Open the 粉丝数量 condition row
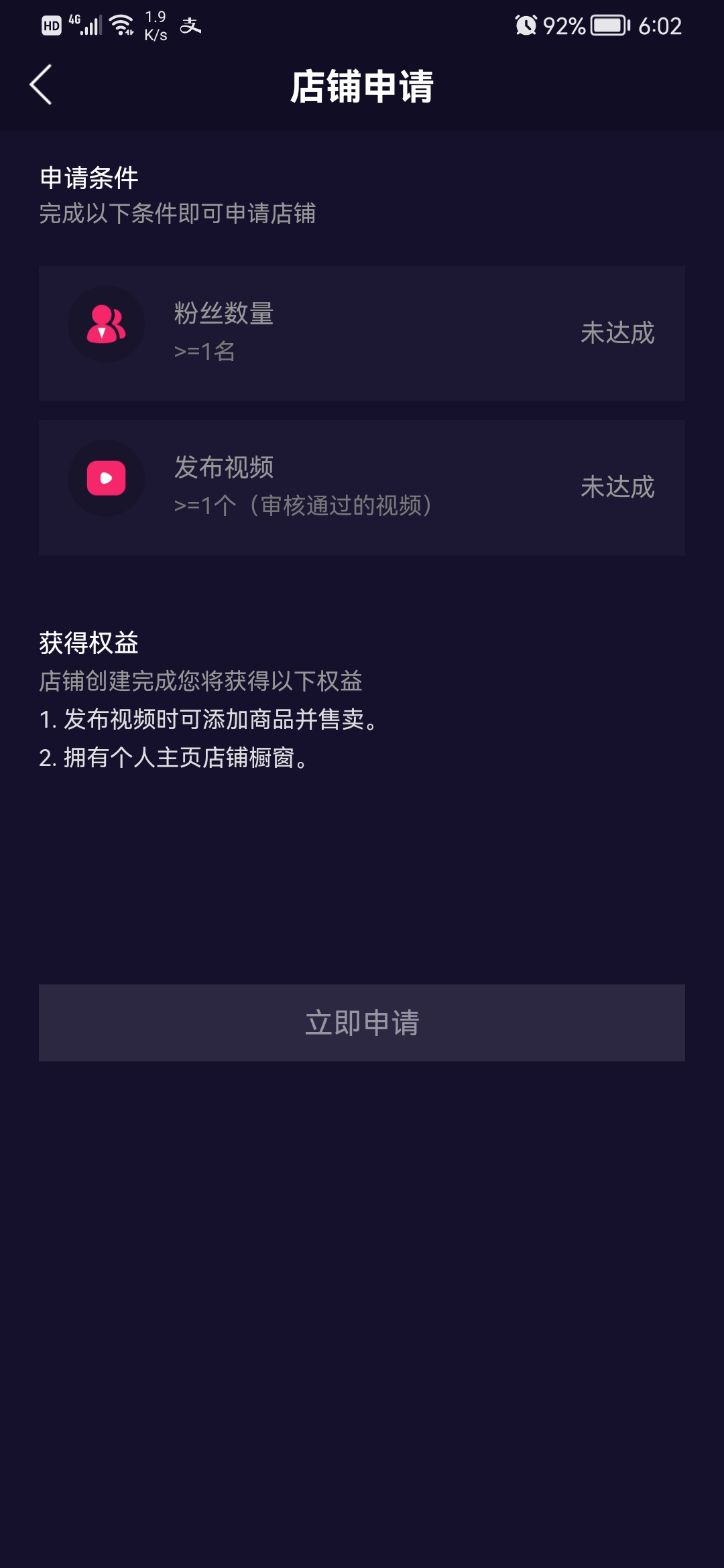Screen dimensions: 724x1568 (362, 333)
